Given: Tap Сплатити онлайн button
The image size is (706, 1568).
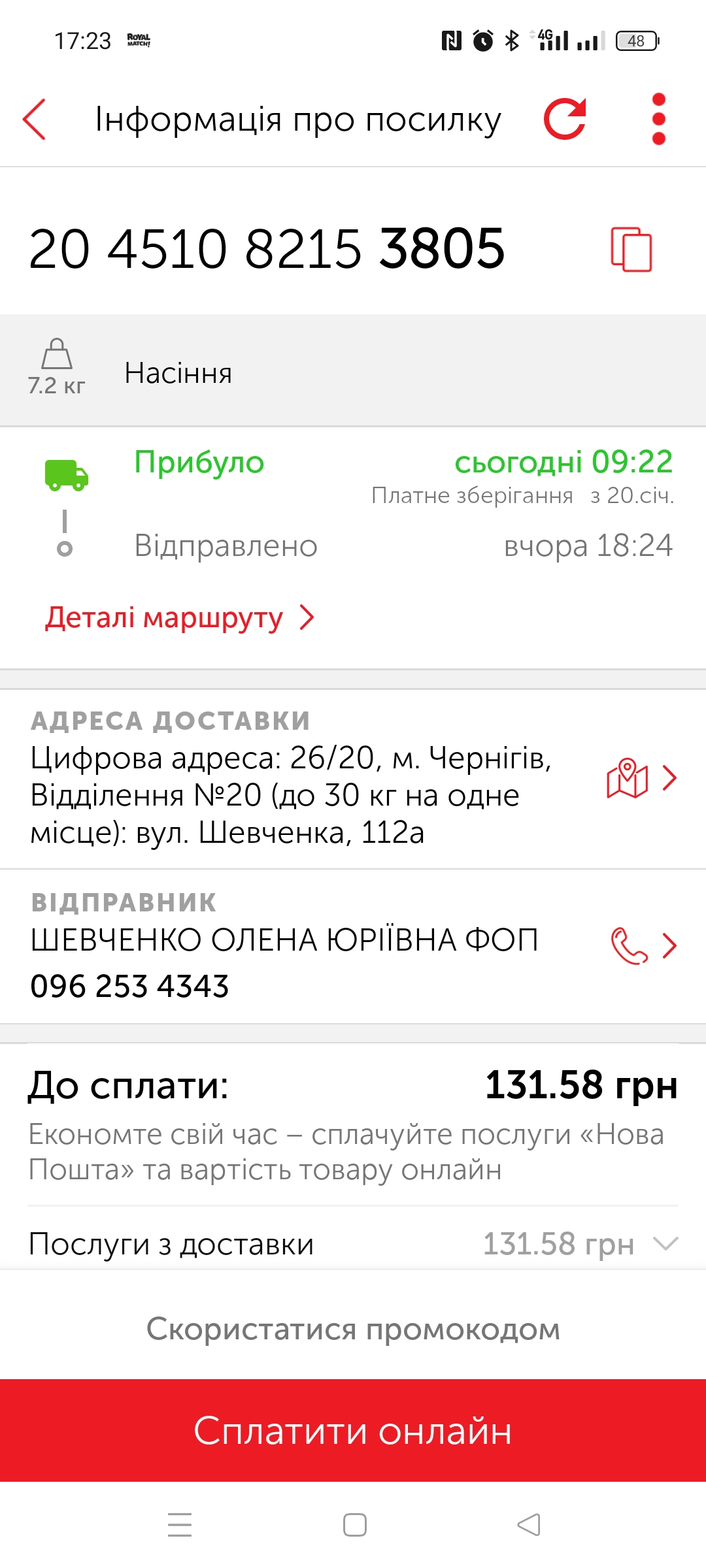Looking at the screenshot, I should tap(353, 1430).
